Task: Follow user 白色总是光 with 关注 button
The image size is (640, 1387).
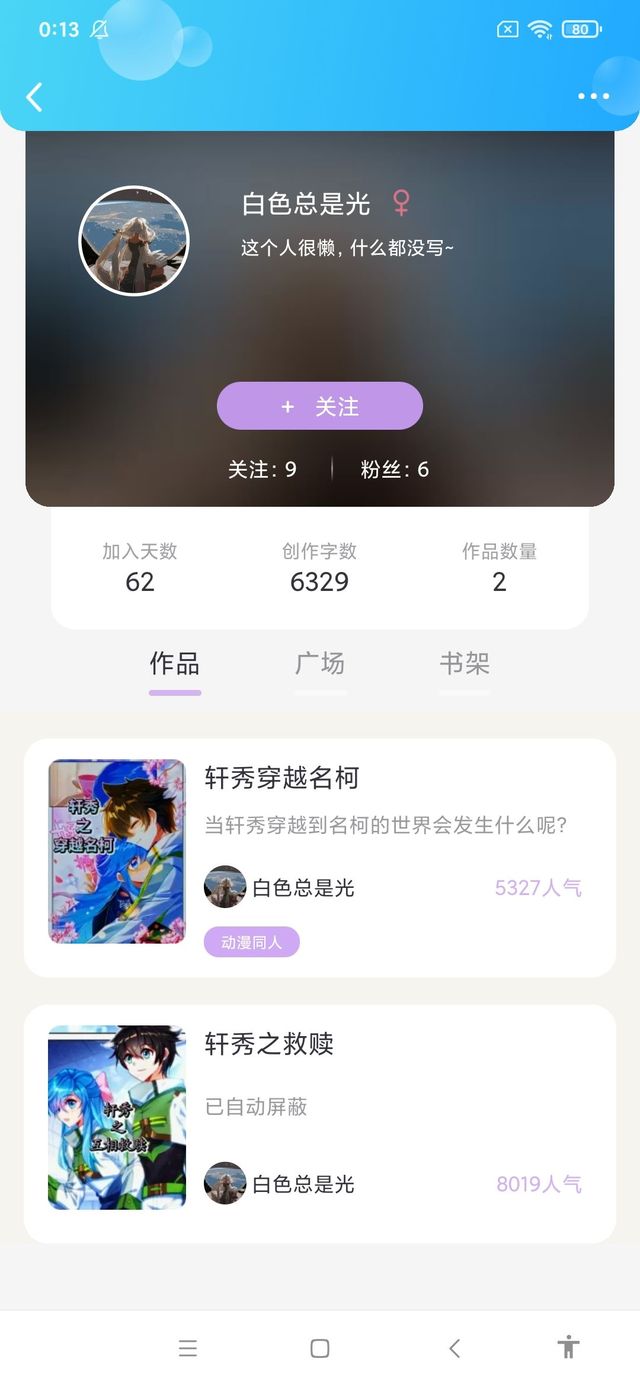Action: click(x=320, y=406)
